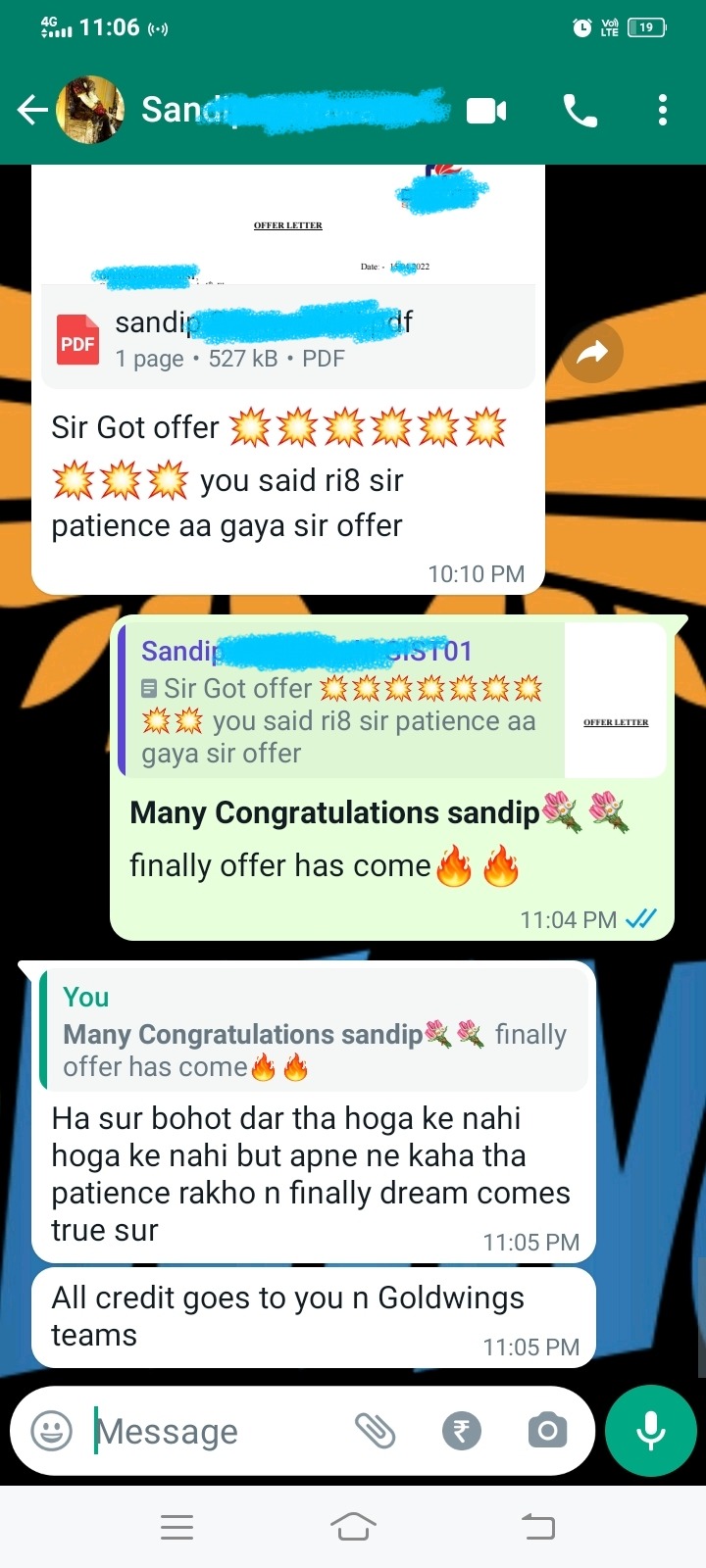
Task: Go back to the chat list
Action: coord(32,111)
